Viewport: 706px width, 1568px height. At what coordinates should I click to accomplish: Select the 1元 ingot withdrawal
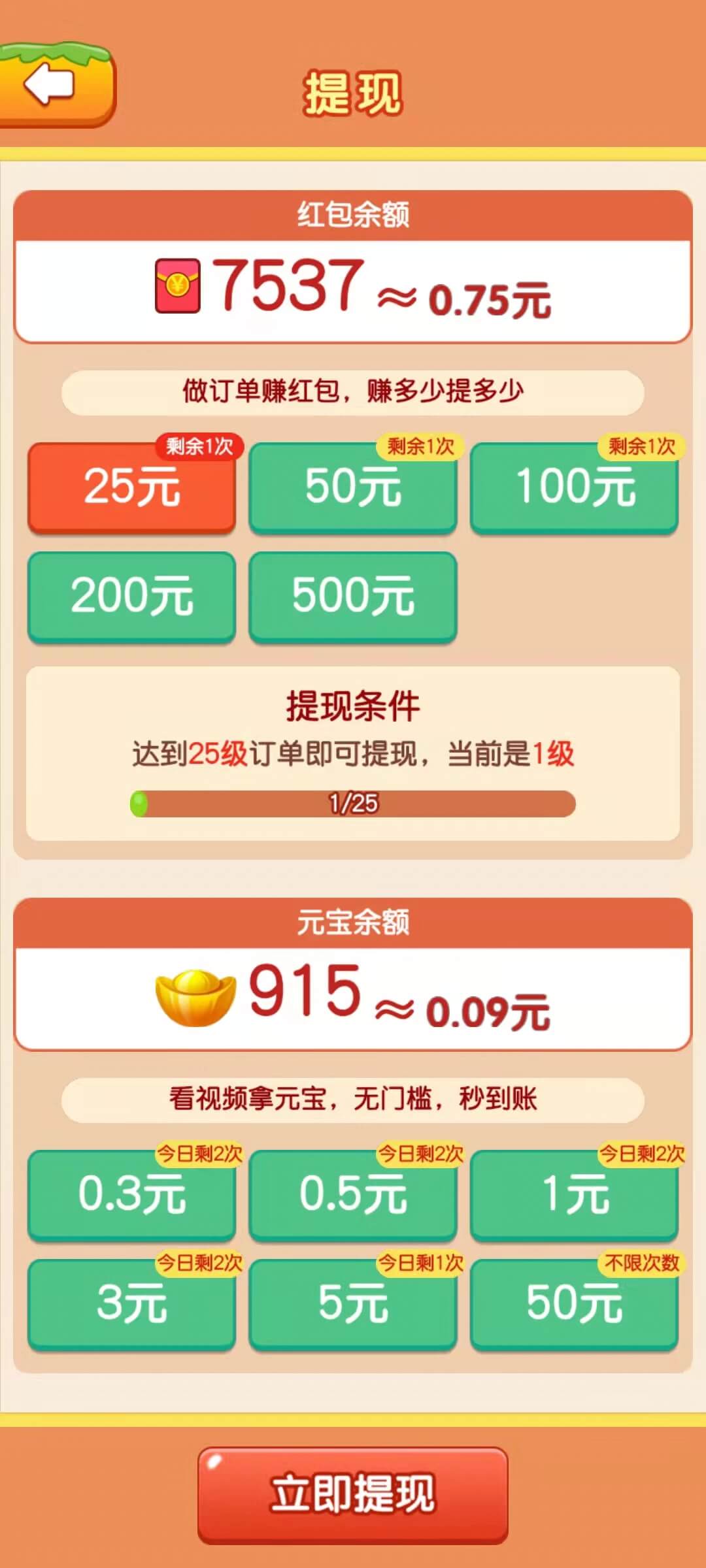574,1195
